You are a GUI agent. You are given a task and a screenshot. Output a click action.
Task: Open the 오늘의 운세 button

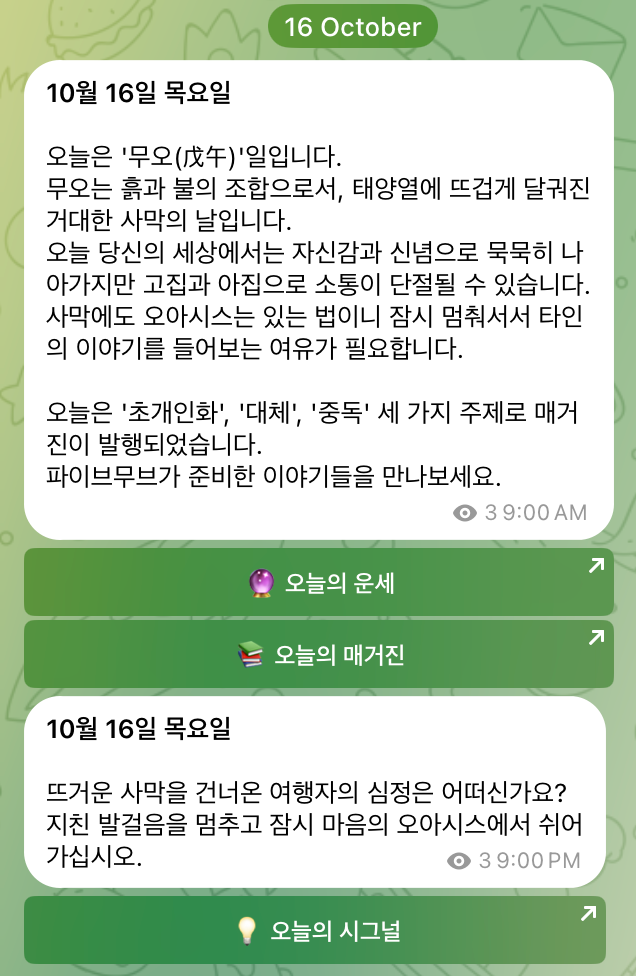tap(319, 582)
